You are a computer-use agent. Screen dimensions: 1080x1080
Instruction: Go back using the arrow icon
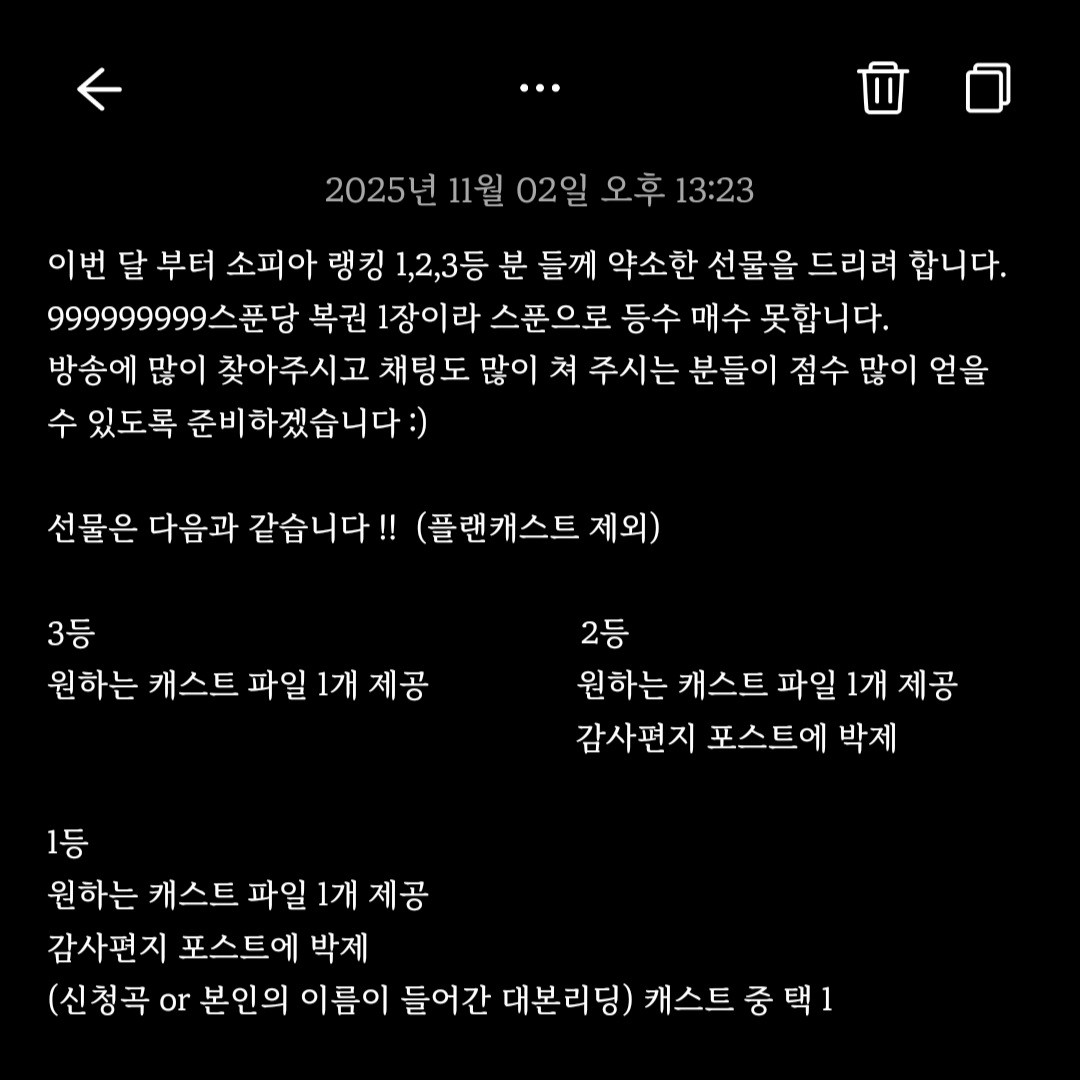coord(99,90)
